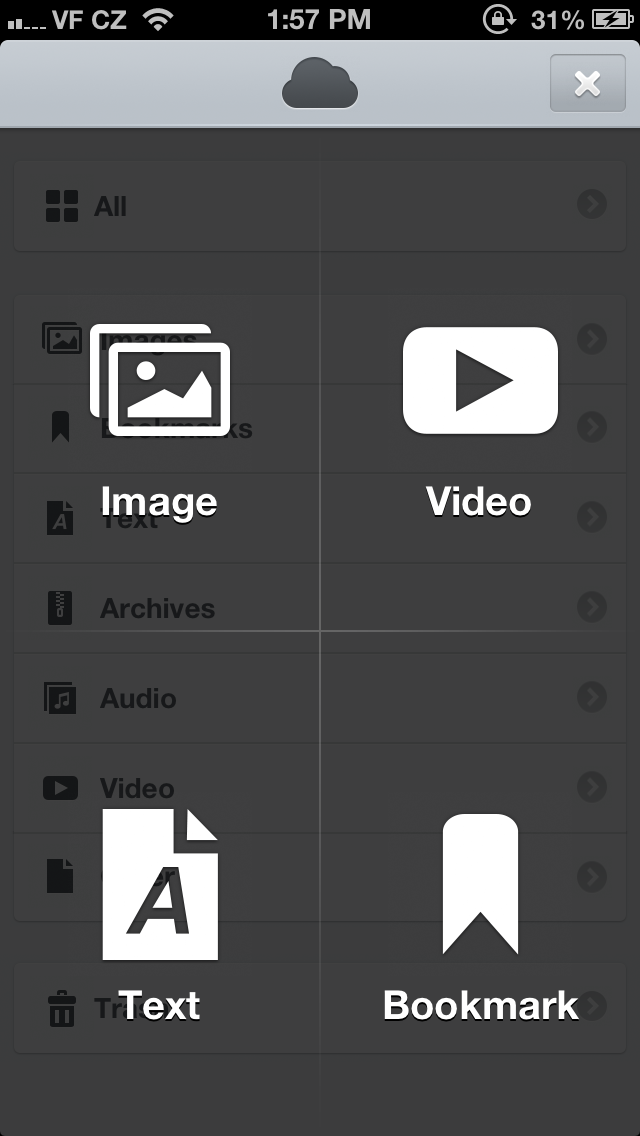Close the add-item overlay
640x1136 pixels.
coord(587,84)
